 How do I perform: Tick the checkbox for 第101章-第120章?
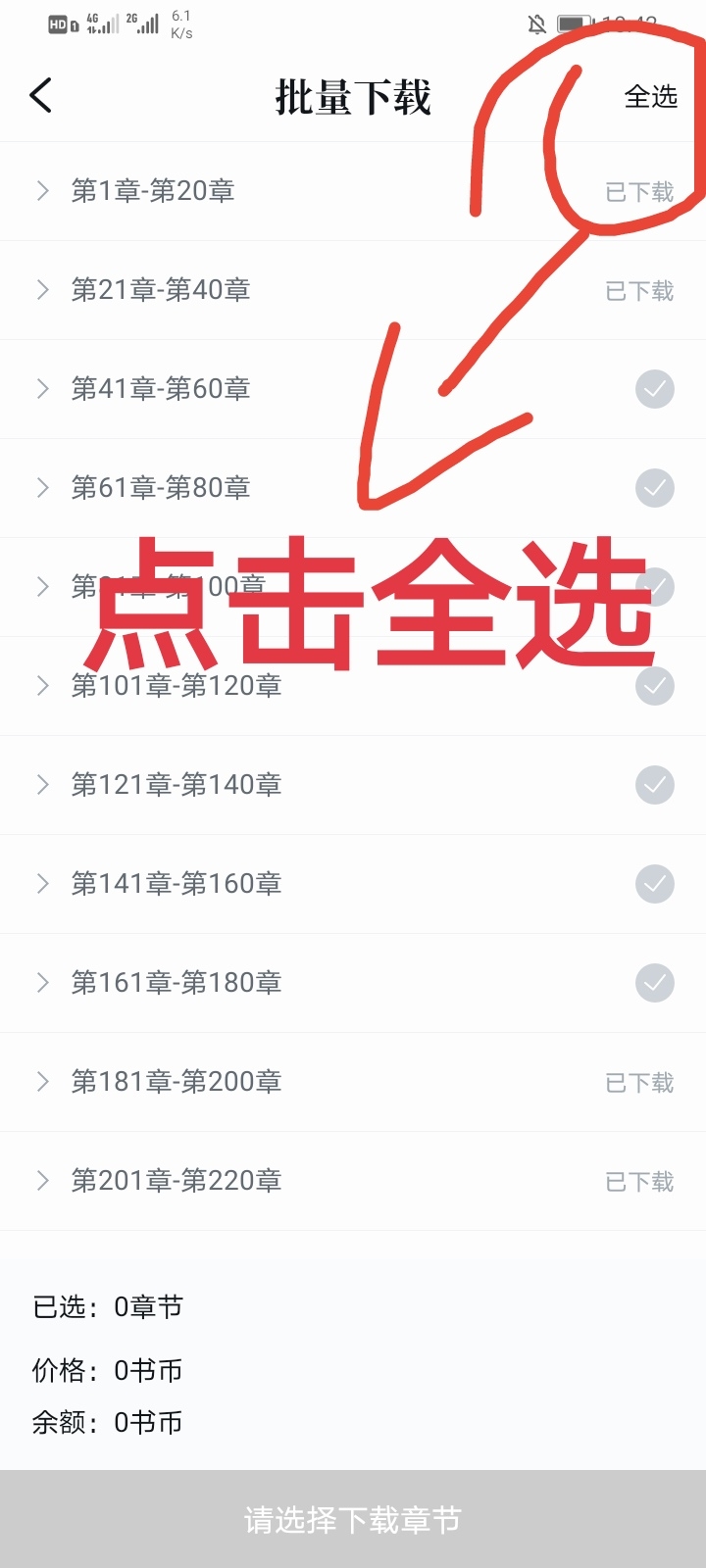click(654, 686)
